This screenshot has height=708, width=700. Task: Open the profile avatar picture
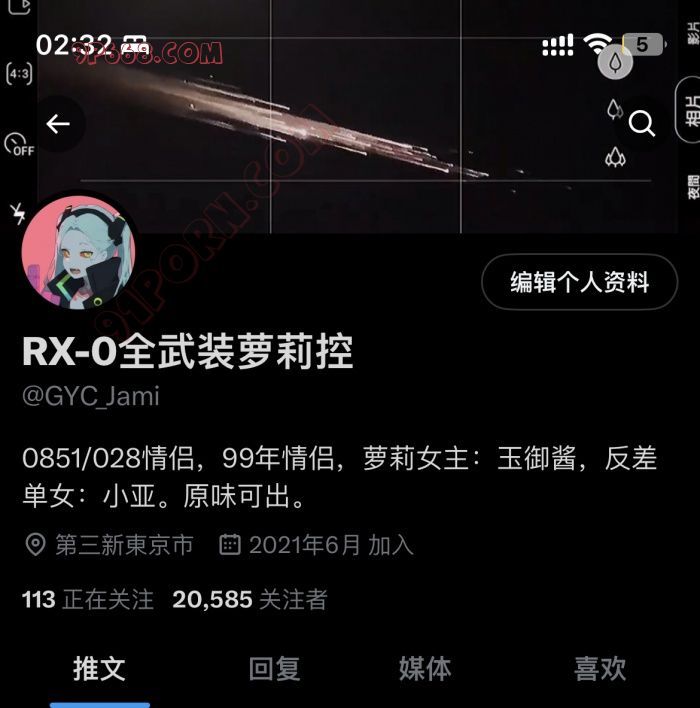point(79,248)
